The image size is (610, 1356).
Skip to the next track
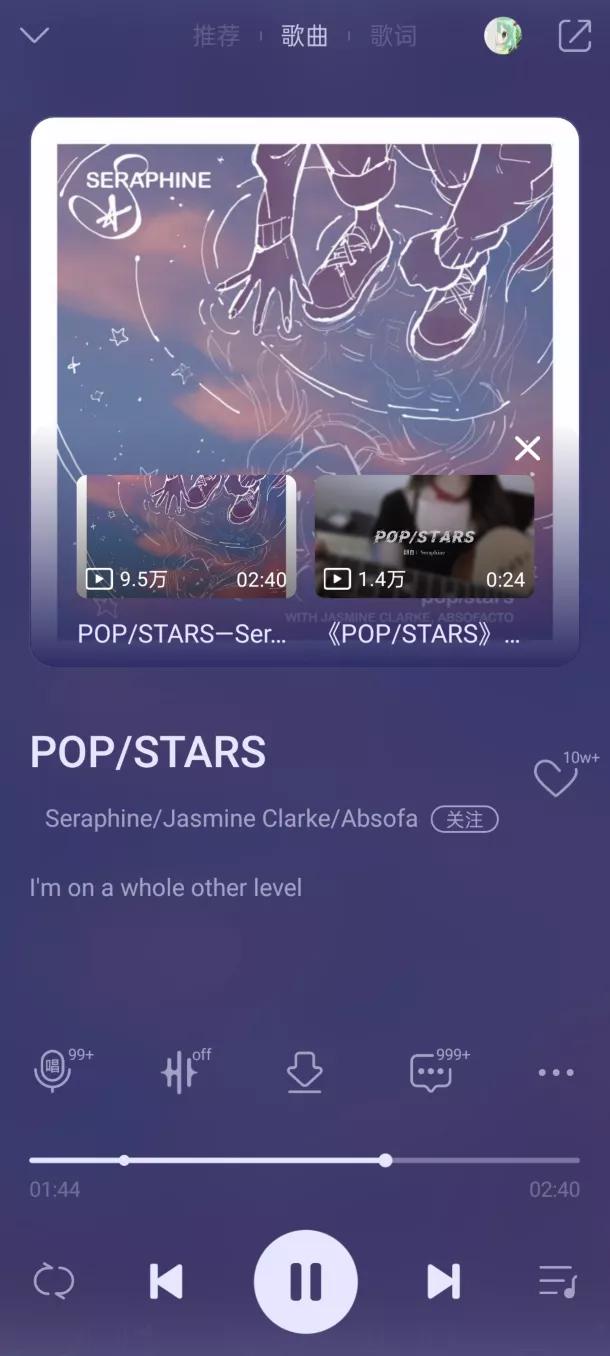[443, 1281]
